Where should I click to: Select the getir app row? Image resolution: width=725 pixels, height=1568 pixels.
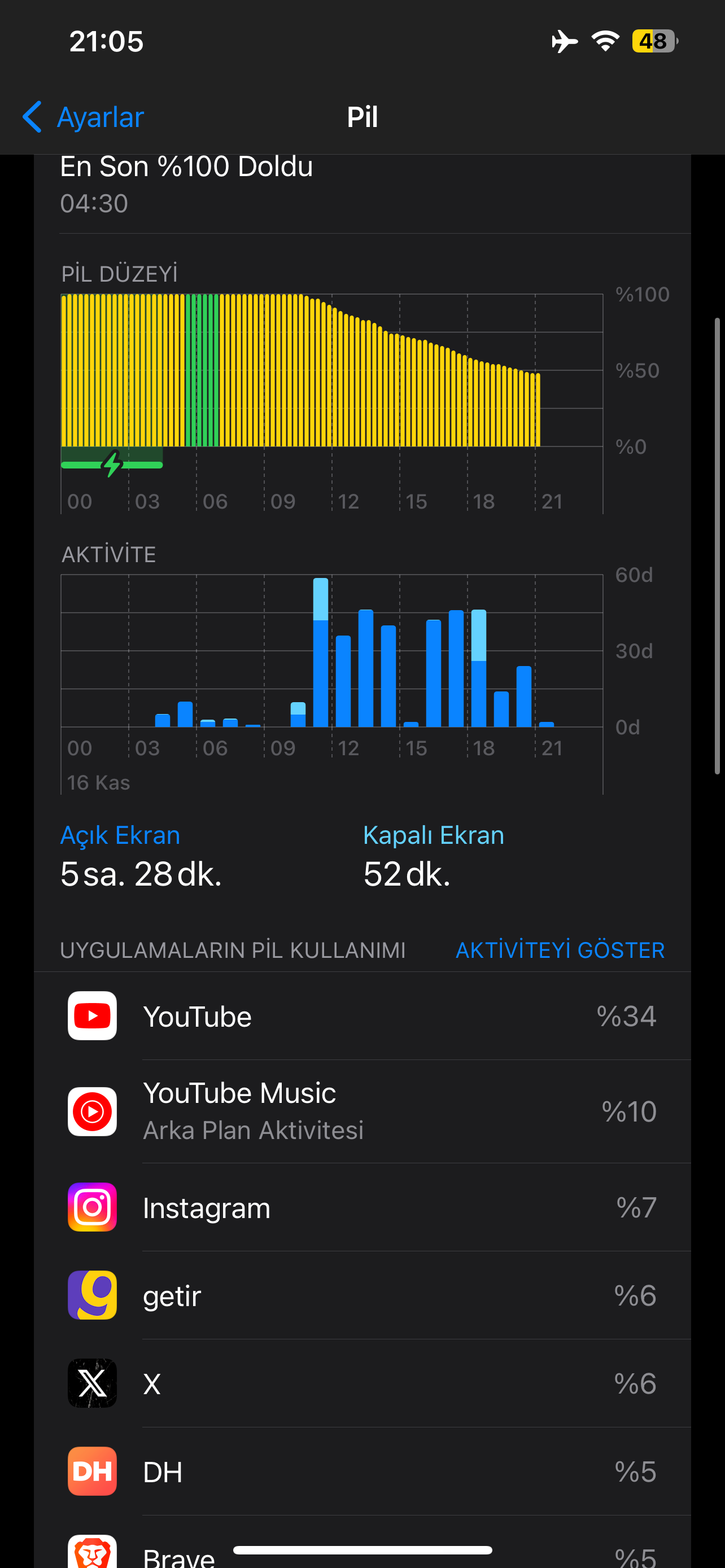coord(362,1295)
